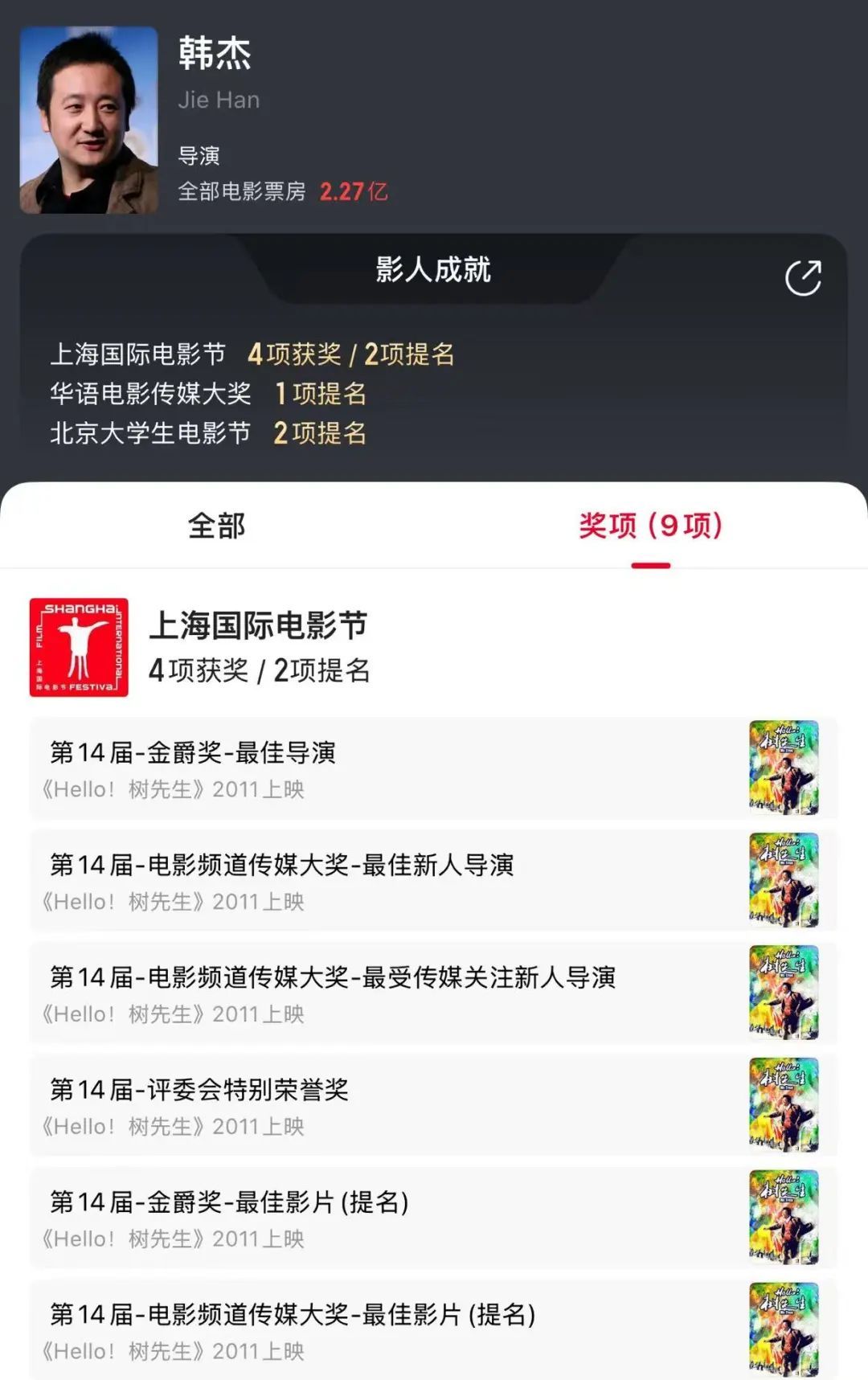The image size is (868, 1380).
Task: Open the 电影频道传媒大奖-最佳影片 (提名) row
Action: [386, 1330]
